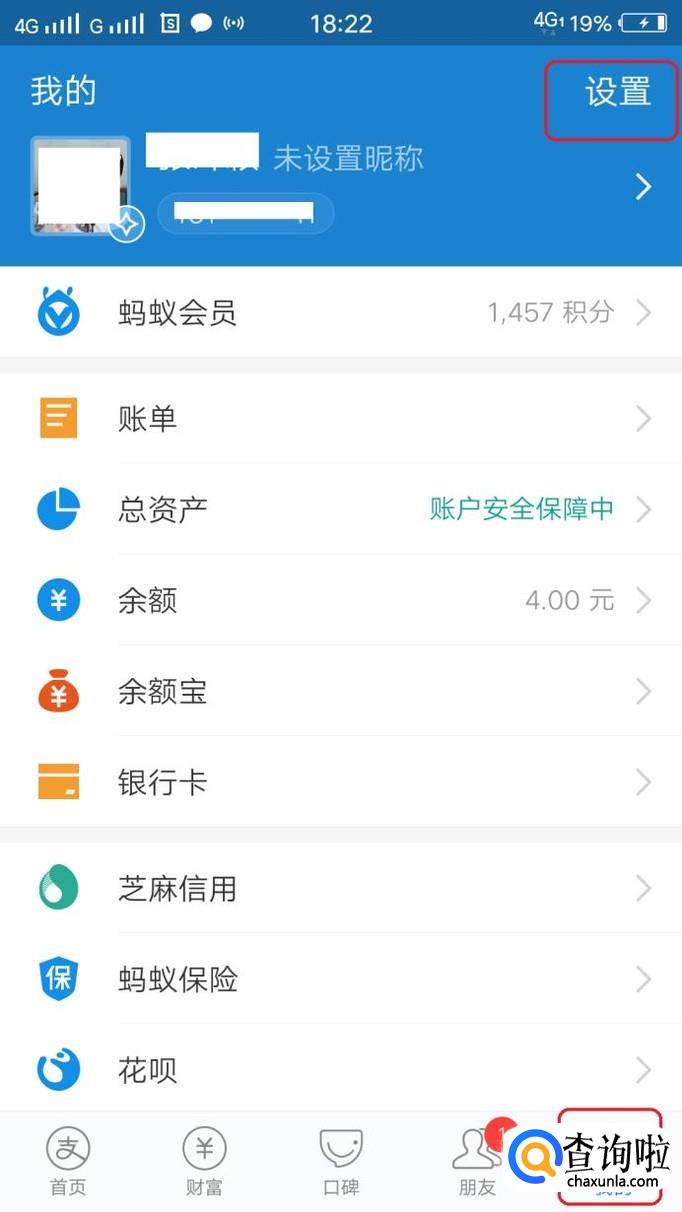Screen dimensions: 682x1212
Task: Open the 余额 balance row
Action: (341, 600)
